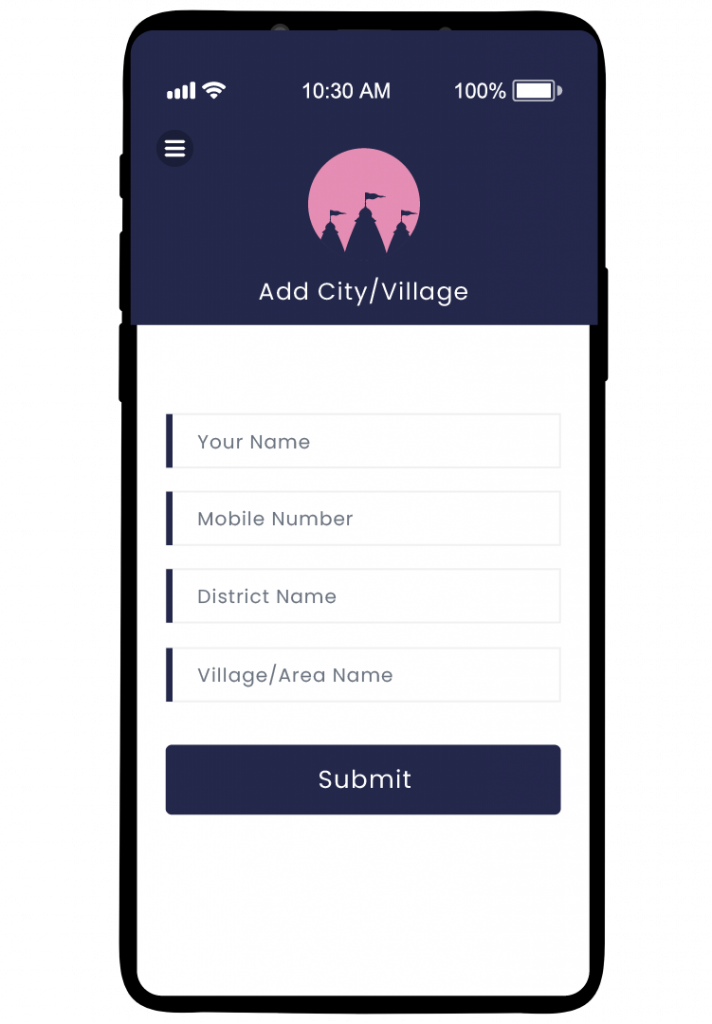Tap the Your Name field
The width and height of the screenshot is (712, 1024).
pos(364,441)
